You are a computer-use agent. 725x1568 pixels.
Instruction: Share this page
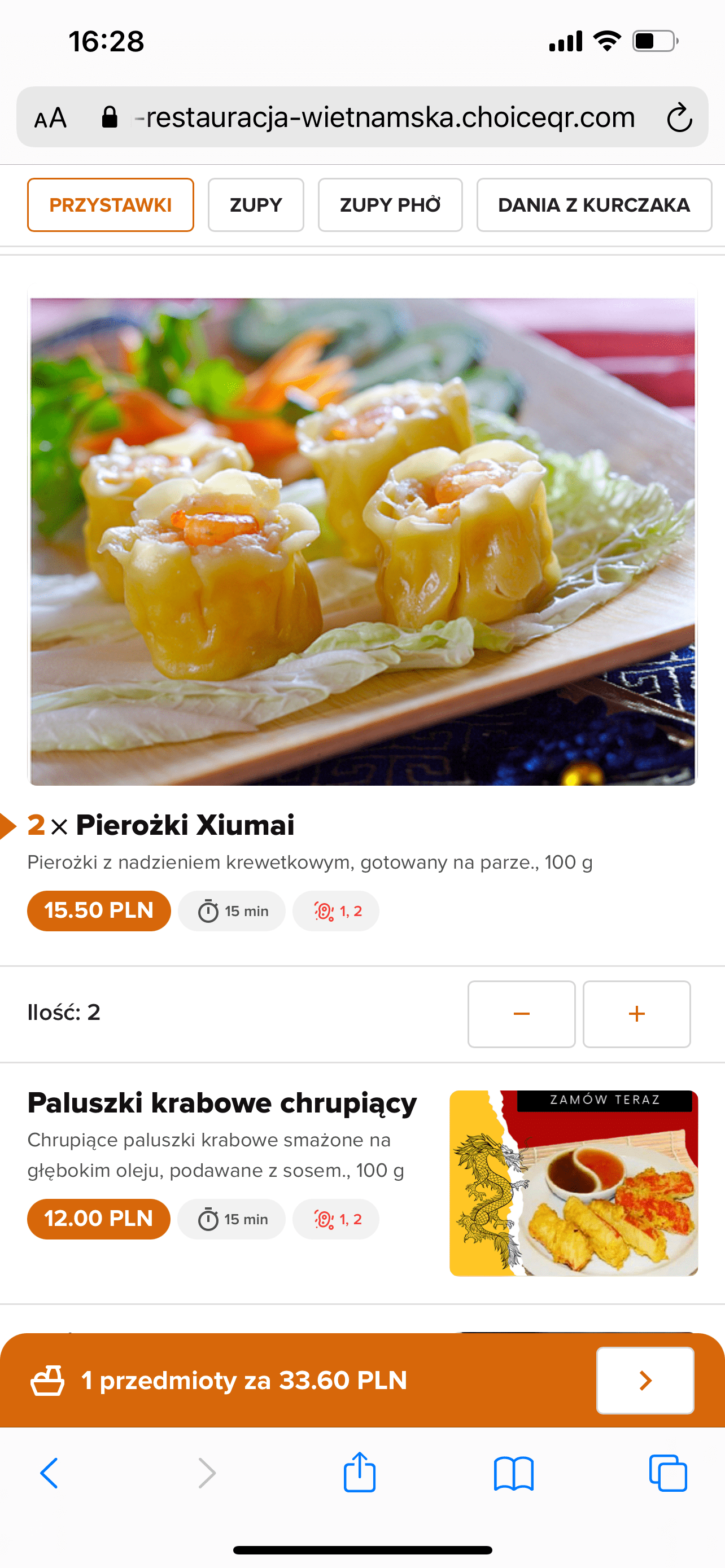tap(359, 1473)
